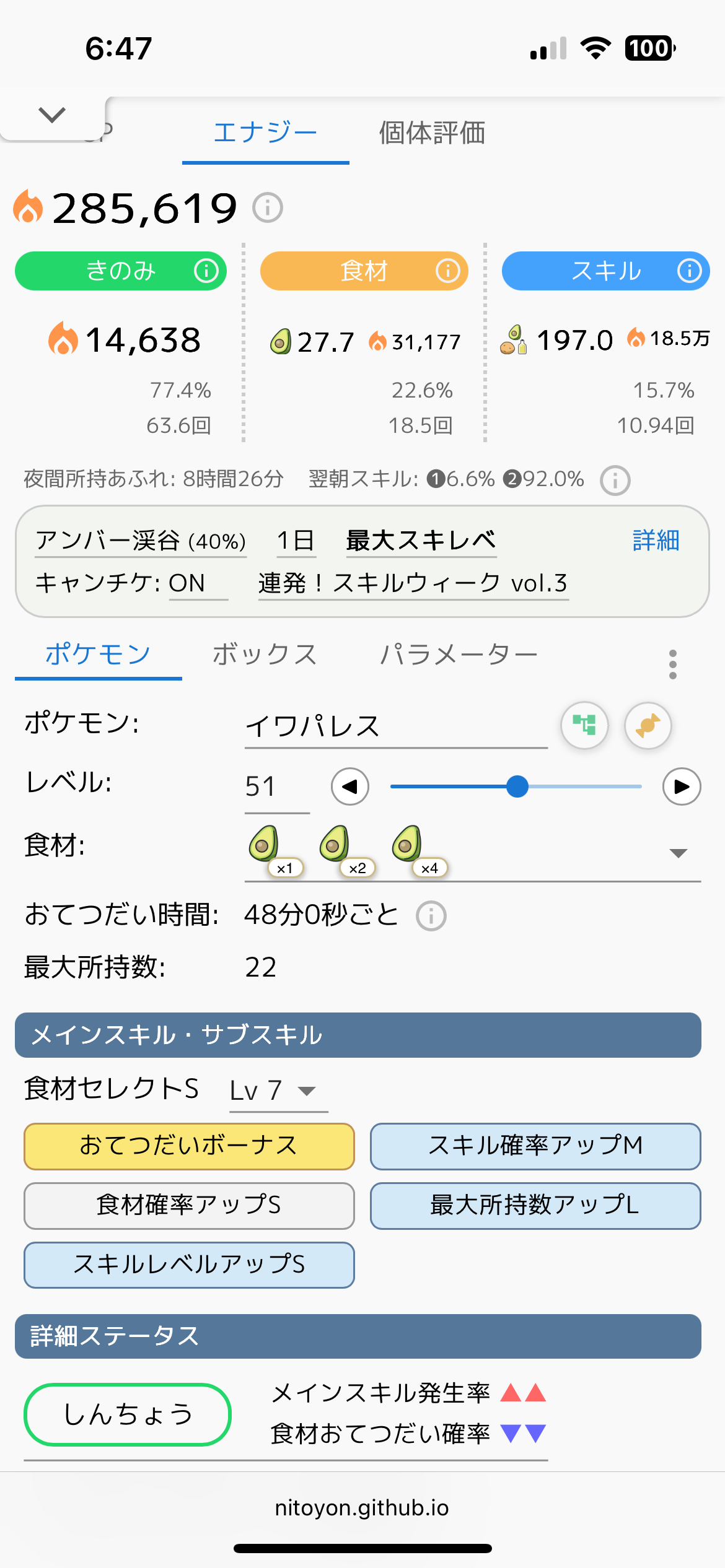
Task: Increase level with the right arrow
Action: 682,786
